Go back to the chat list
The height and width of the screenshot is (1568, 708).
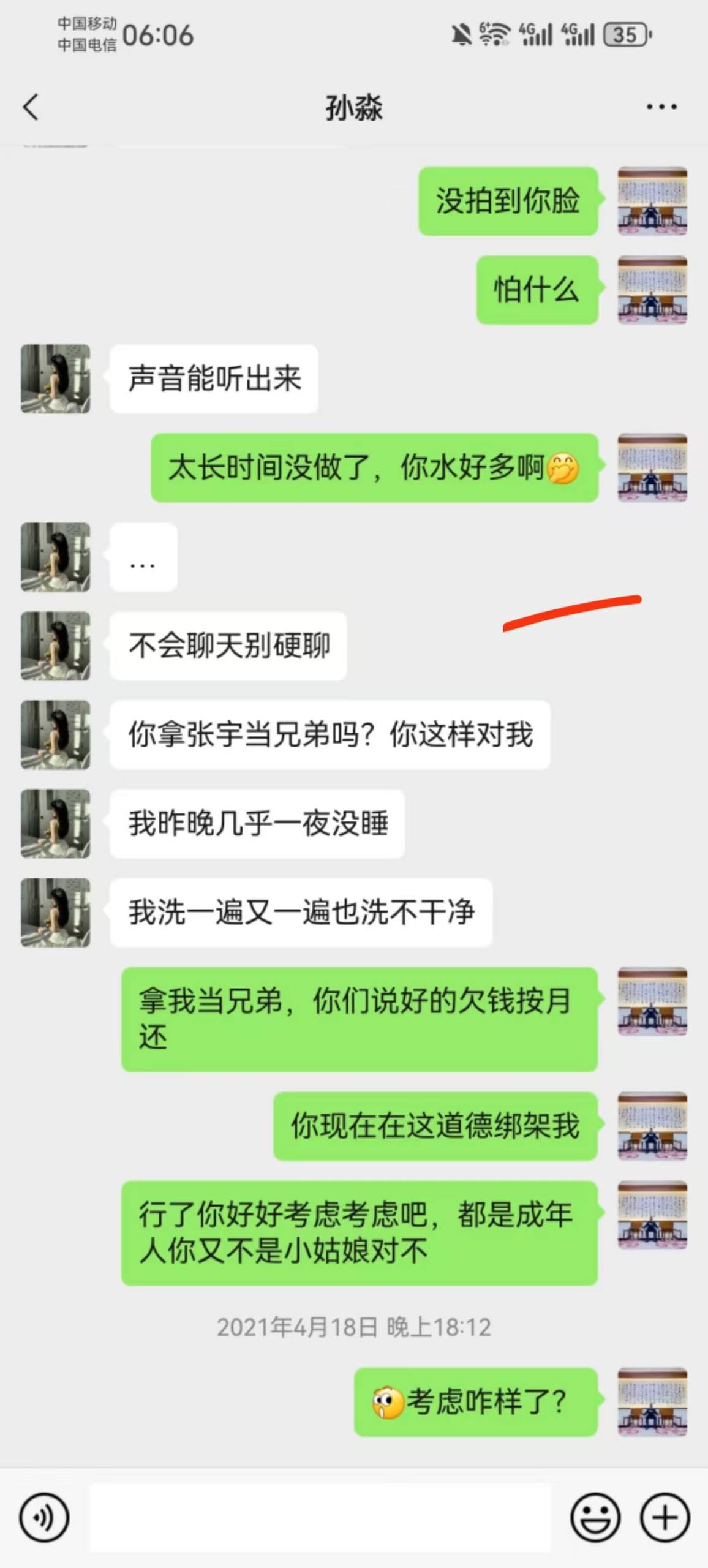click(x=31, y=107)
